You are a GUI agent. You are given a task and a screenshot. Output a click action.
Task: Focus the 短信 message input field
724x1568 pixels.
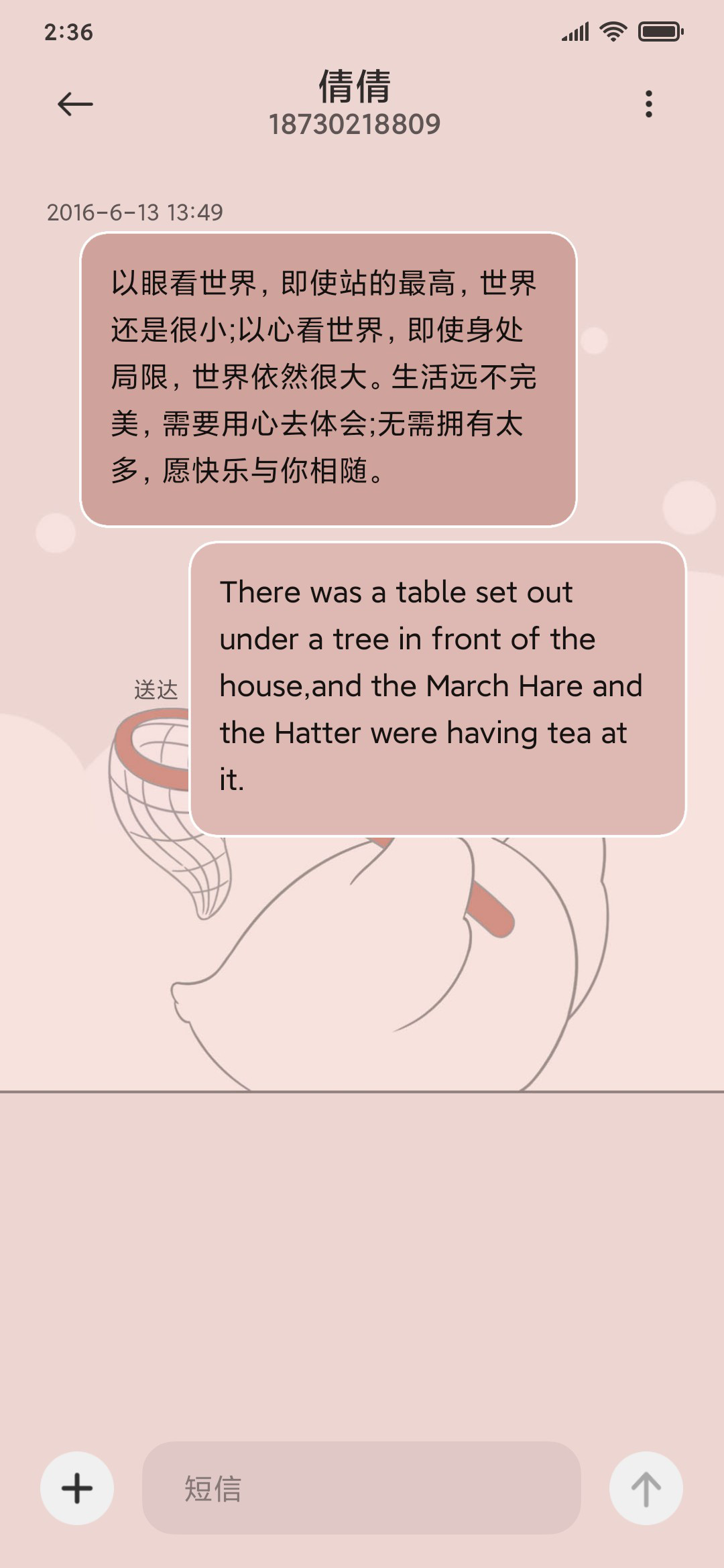361,1488
